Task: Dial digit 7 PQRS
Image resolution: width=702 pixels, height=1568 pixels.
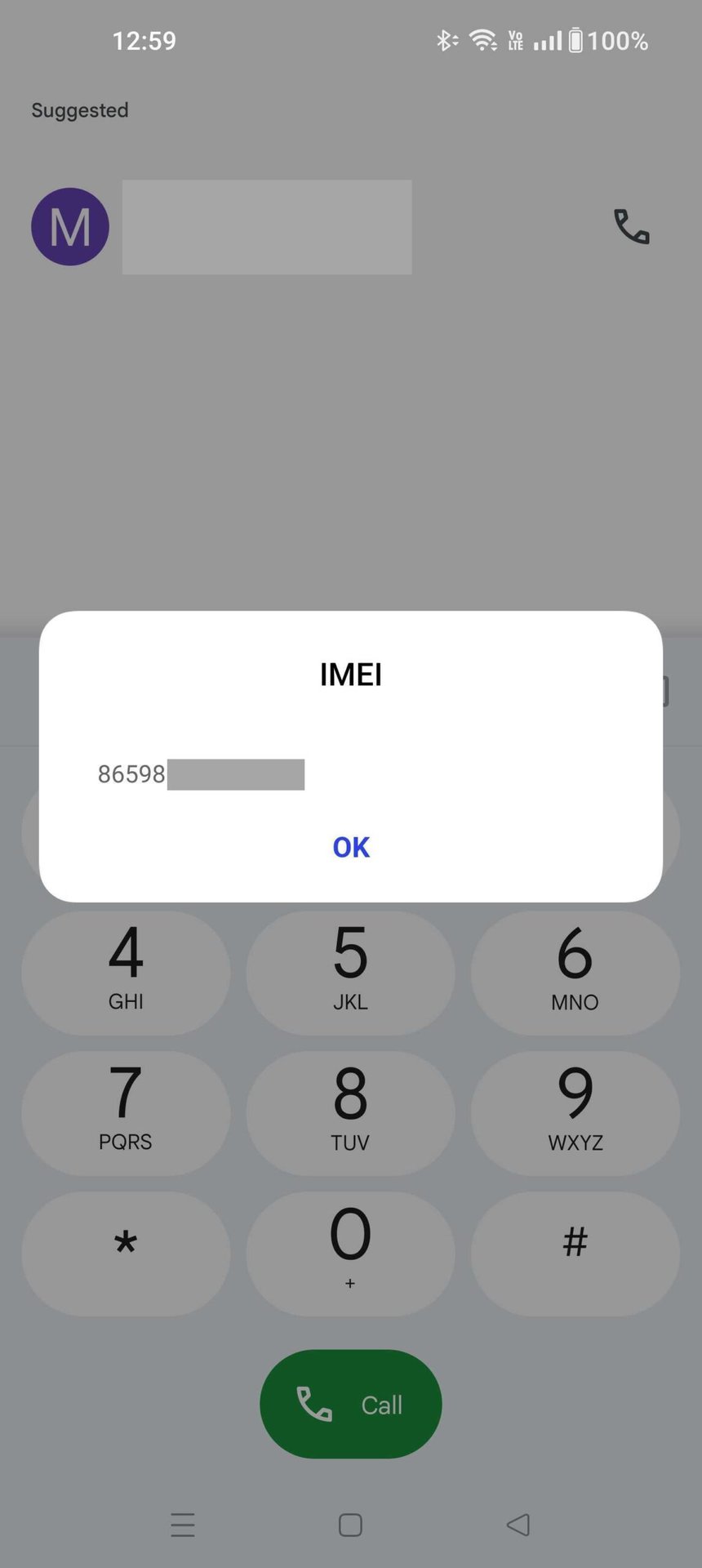Action: tap(126, 1113)
